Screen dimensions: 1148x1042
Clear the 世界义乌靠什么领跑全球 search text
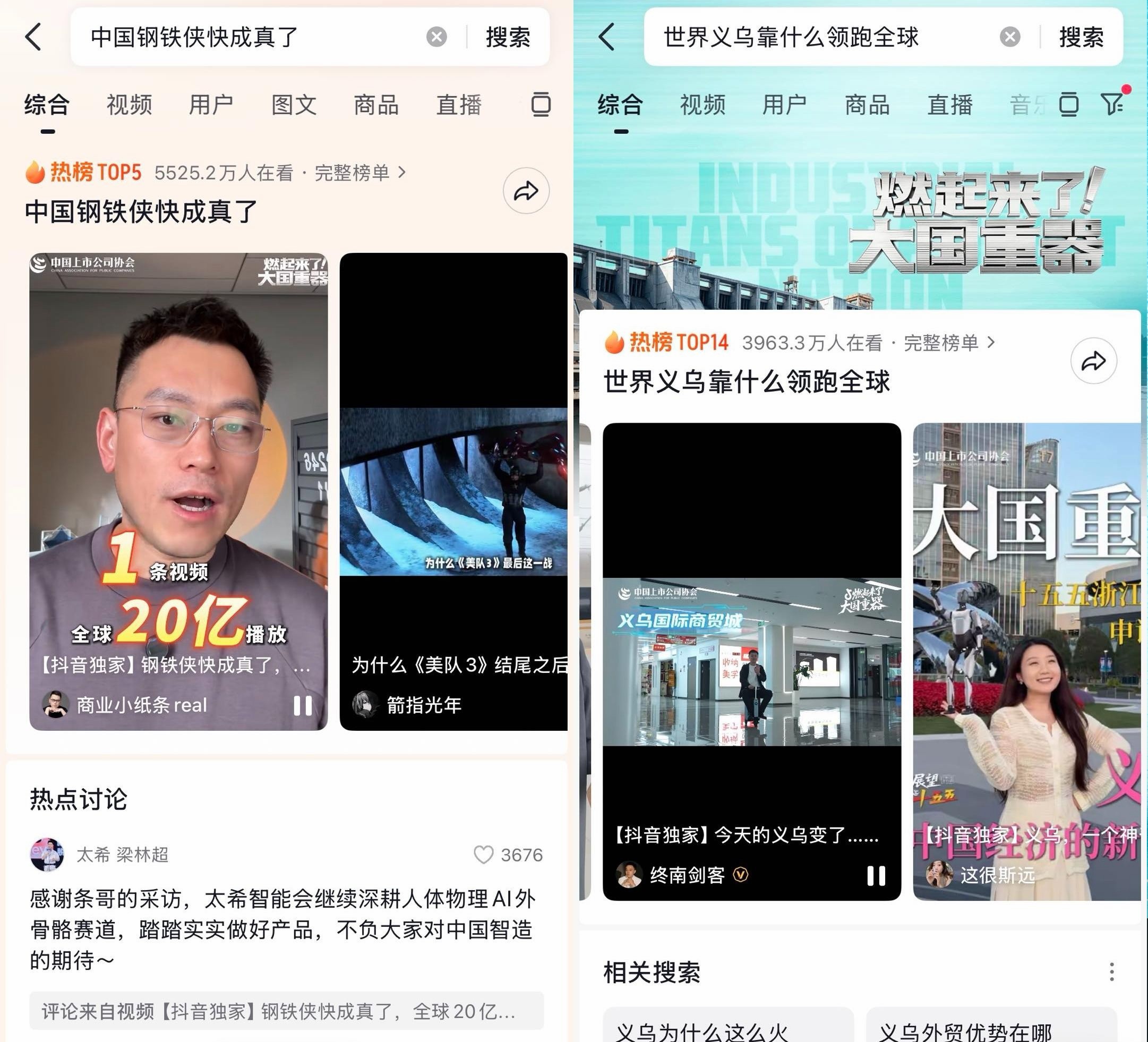1009,37
